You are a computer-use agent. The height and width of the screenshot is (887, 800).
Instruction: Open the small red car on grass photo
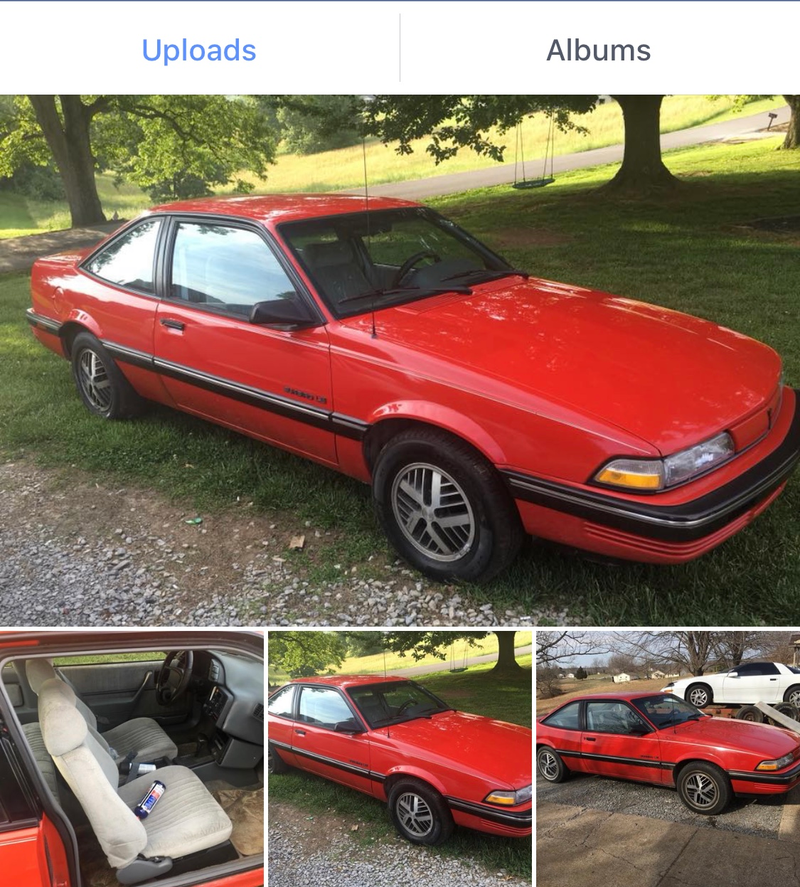coord(400,758)
